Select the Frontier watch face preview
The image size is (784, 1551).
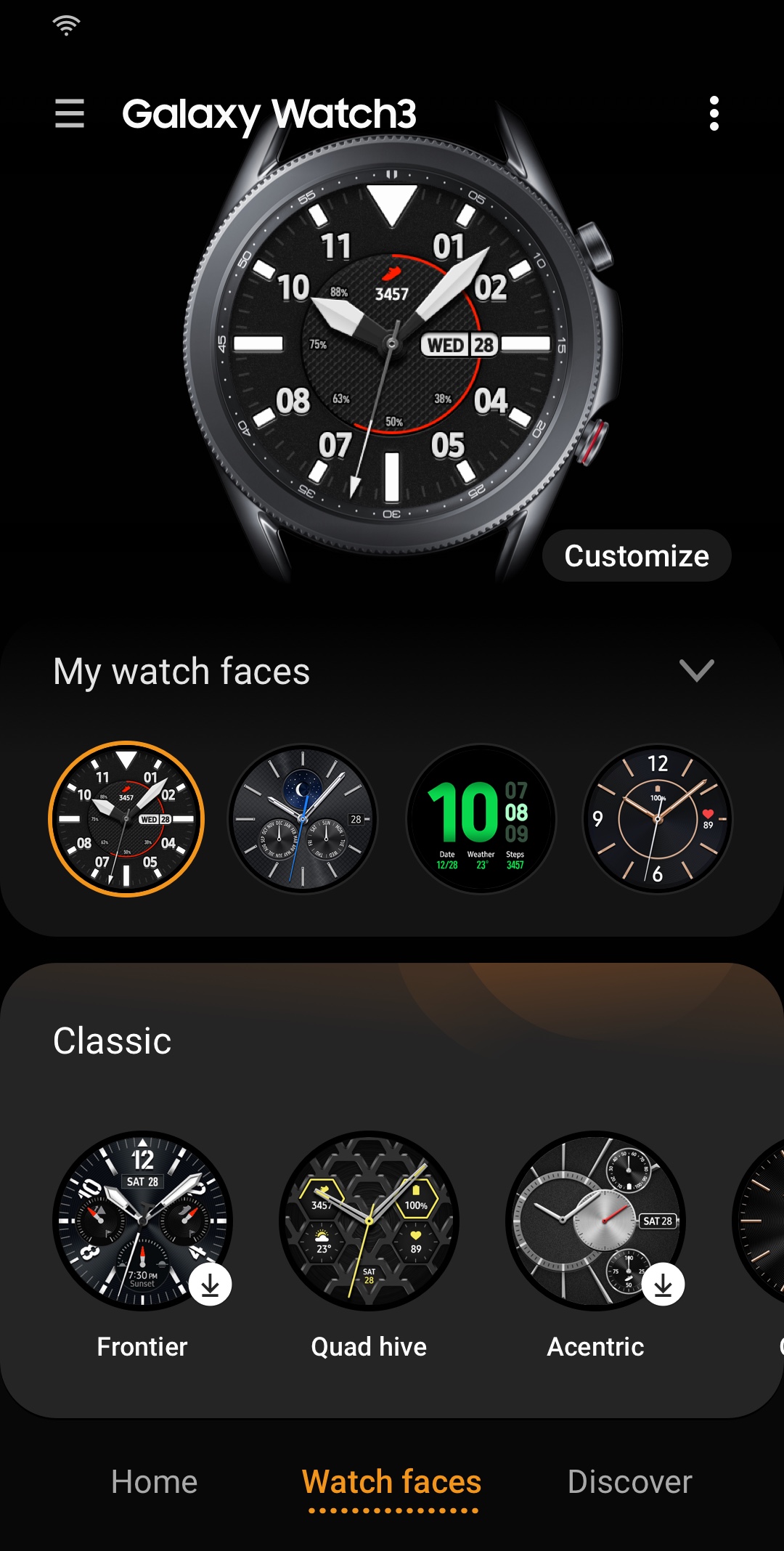click(142, 1220)
